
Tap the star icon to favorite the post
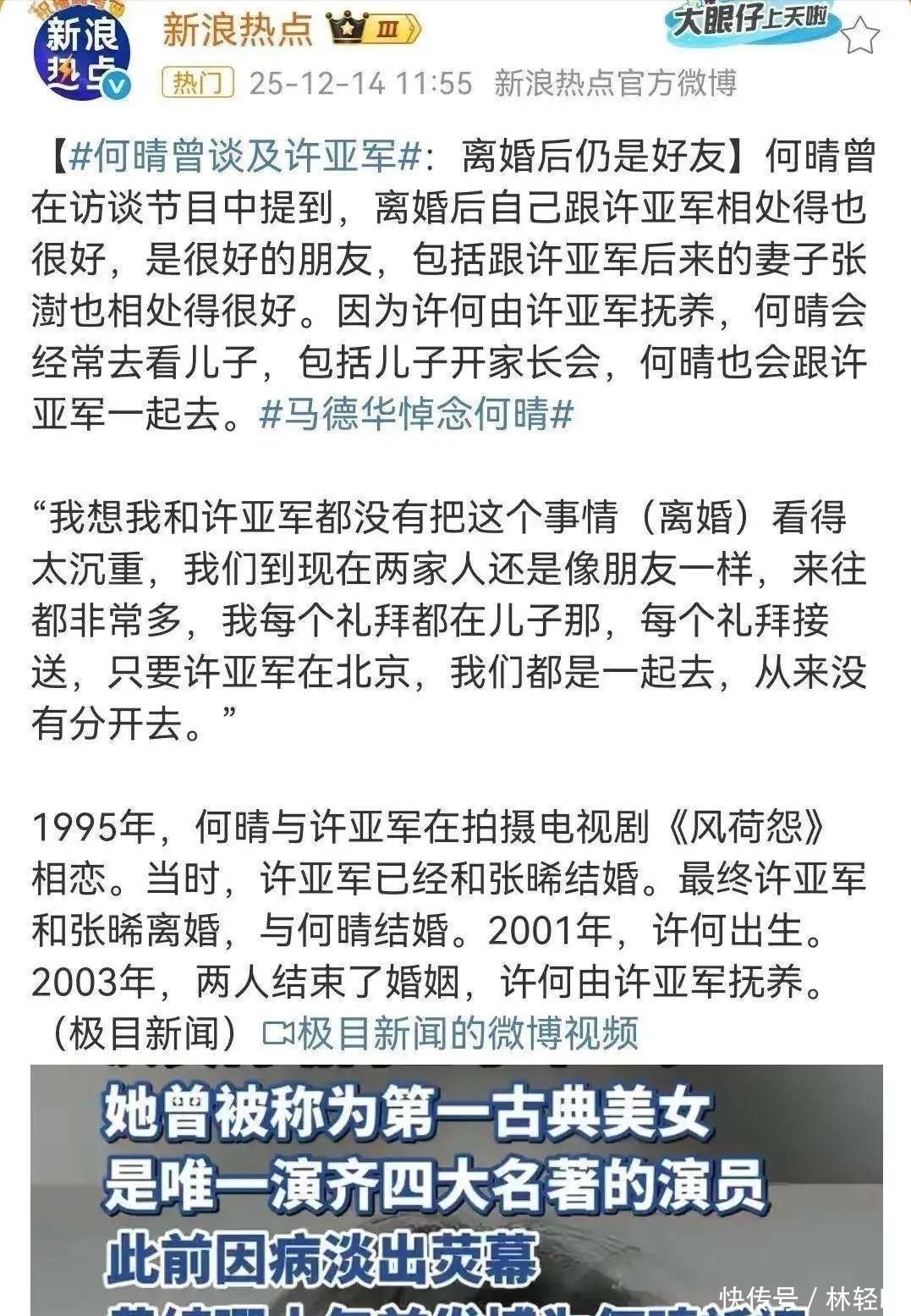[862, 36]
